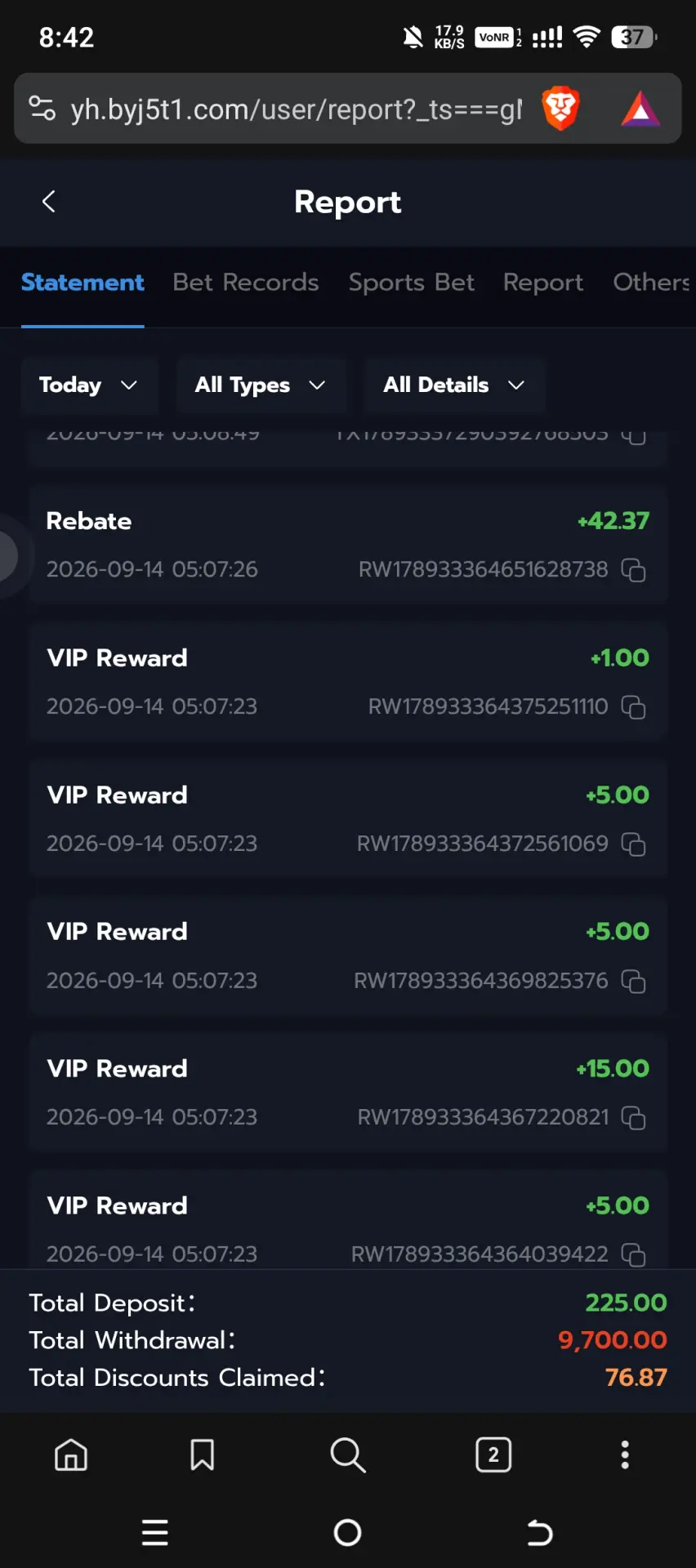Switch to the Bet Records tab

(246, 283)
